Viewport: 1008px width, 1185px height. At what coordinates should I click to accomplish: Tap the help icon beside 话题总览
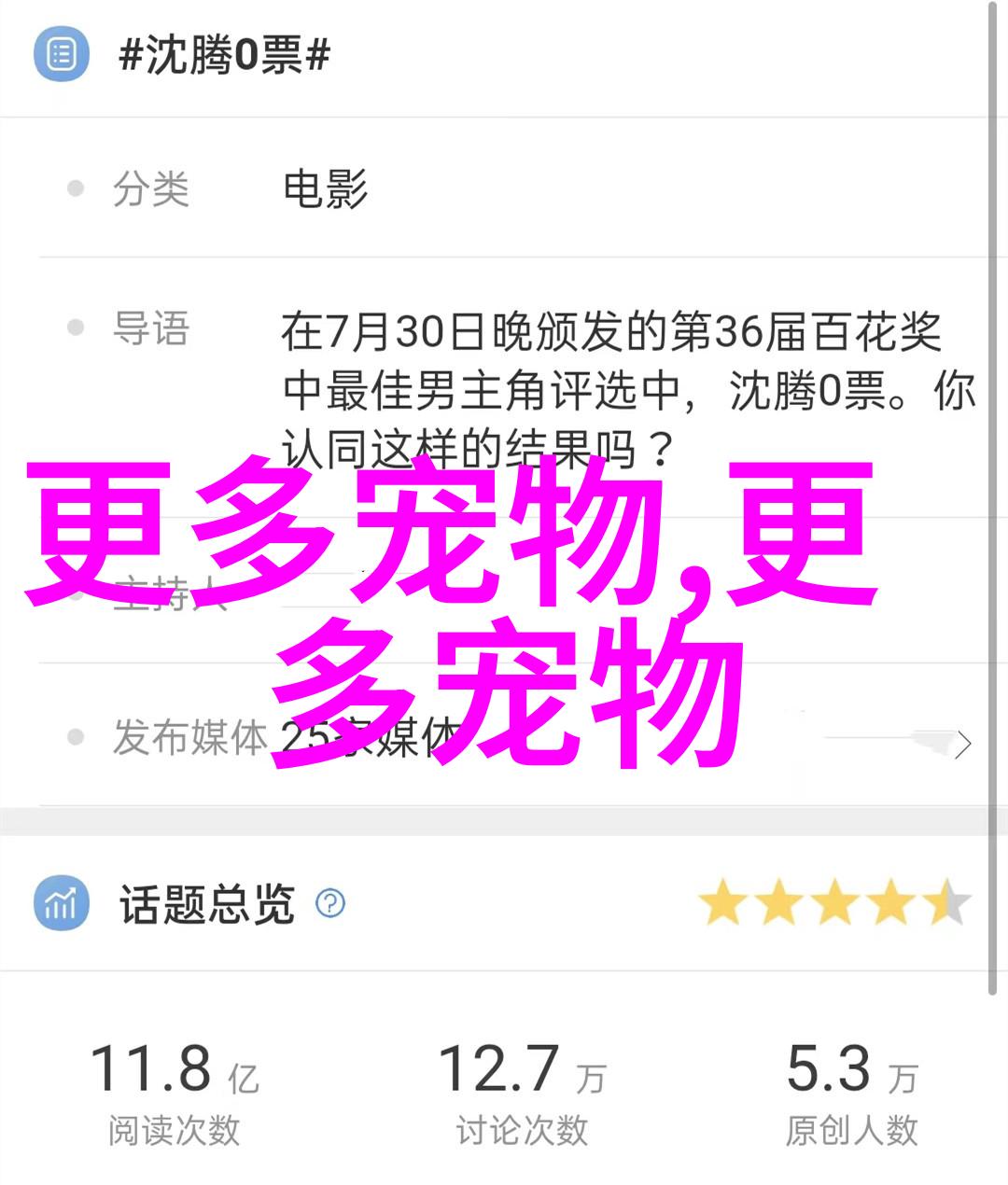(x=330, y=903)
